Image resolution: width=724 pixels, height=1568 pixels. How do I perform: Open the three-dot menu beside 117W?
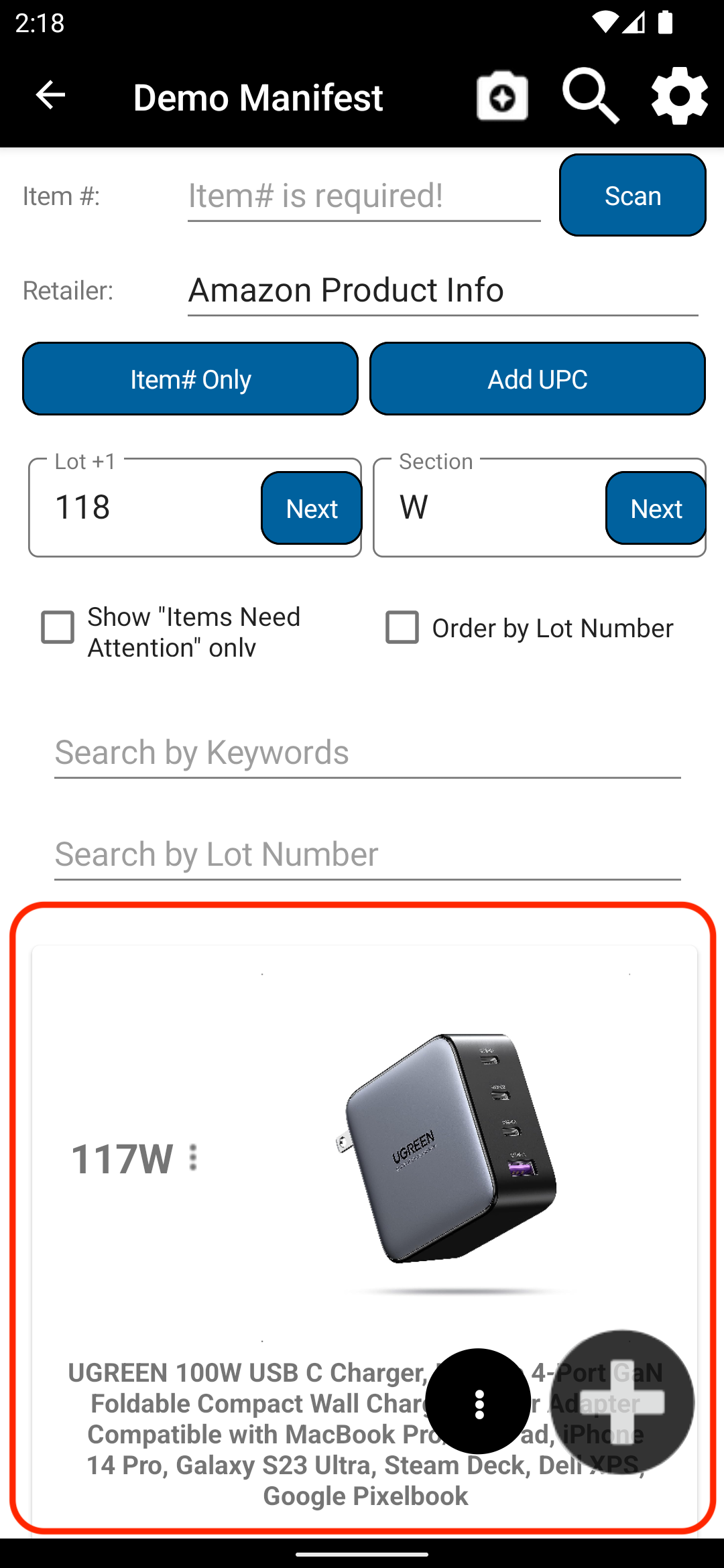(x=193, y=1158)
